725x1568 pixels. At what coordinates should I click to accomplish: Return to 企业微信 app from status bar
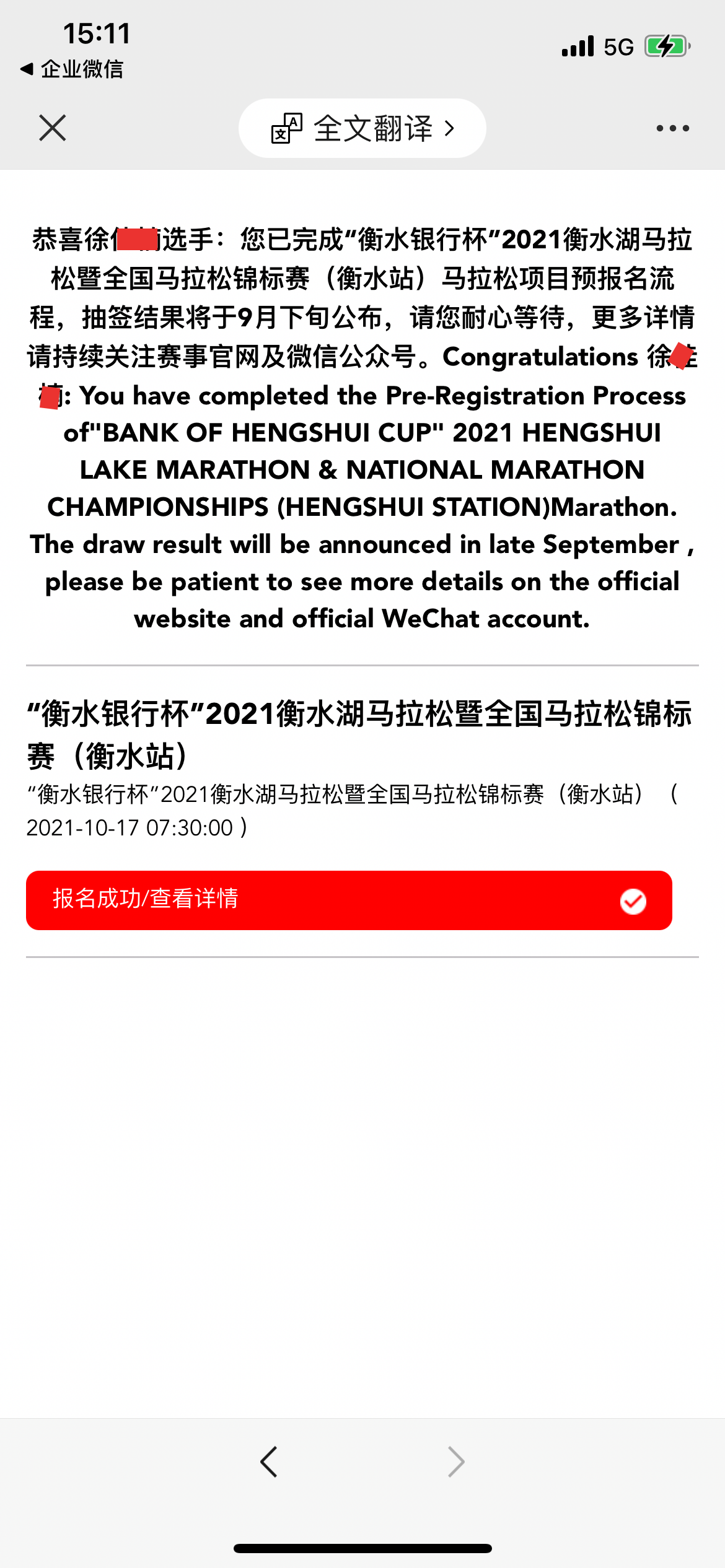tap(72, 69)
